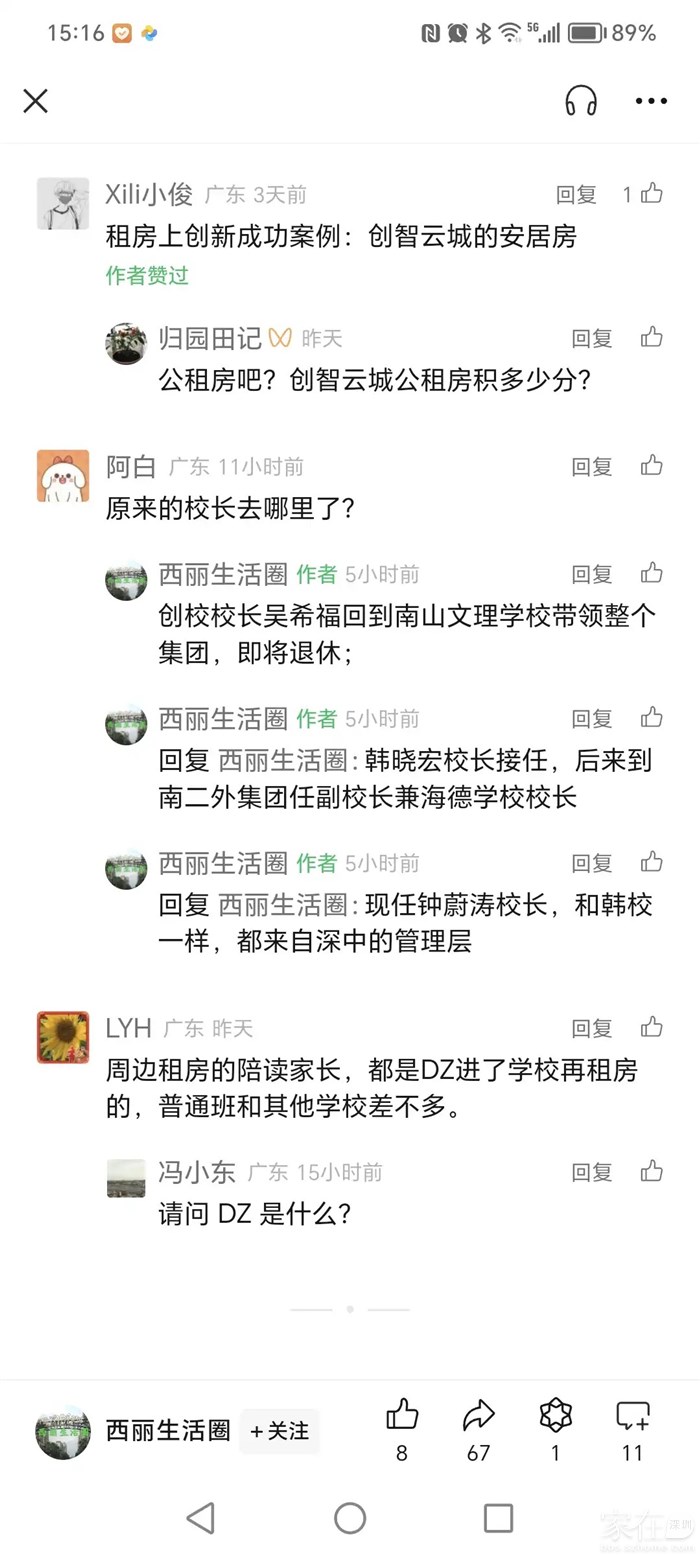Like 归园田记's reply
This screenshot has width=700, height=1555.
[652, 338]
